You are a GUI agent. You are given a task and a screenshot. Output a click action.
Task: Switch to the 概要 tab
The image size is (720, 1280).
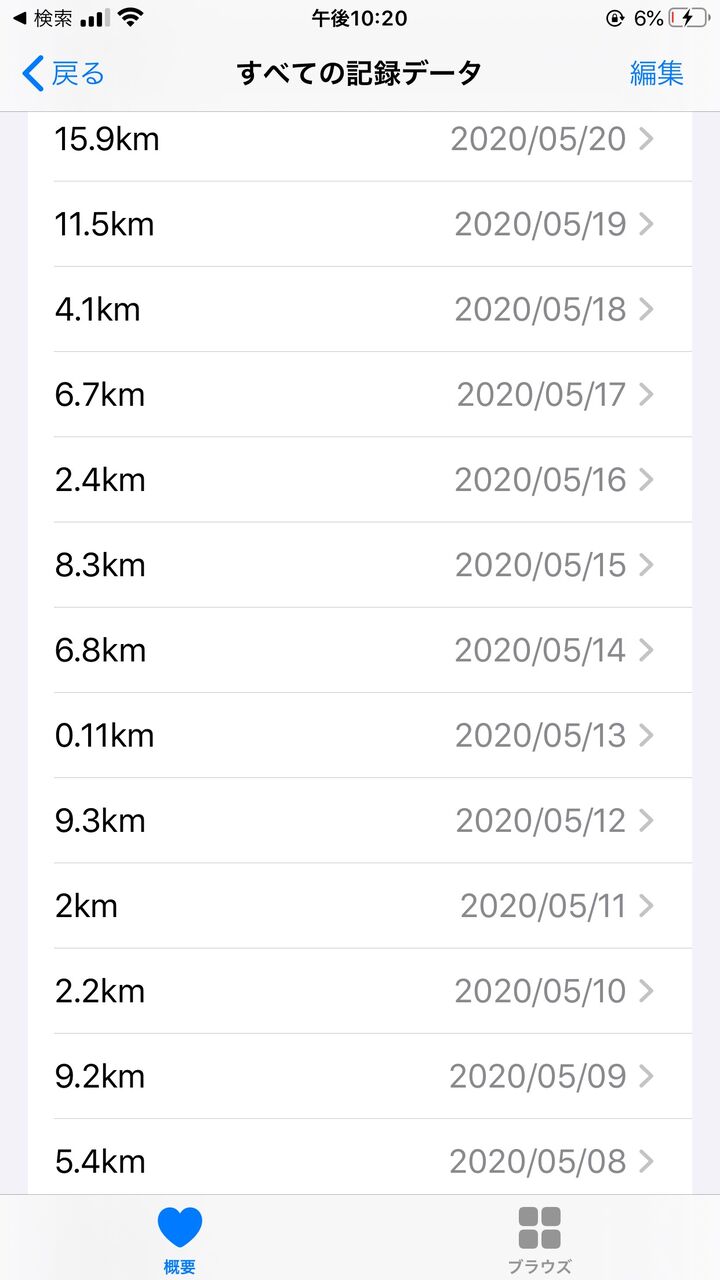coord(180,1238)
